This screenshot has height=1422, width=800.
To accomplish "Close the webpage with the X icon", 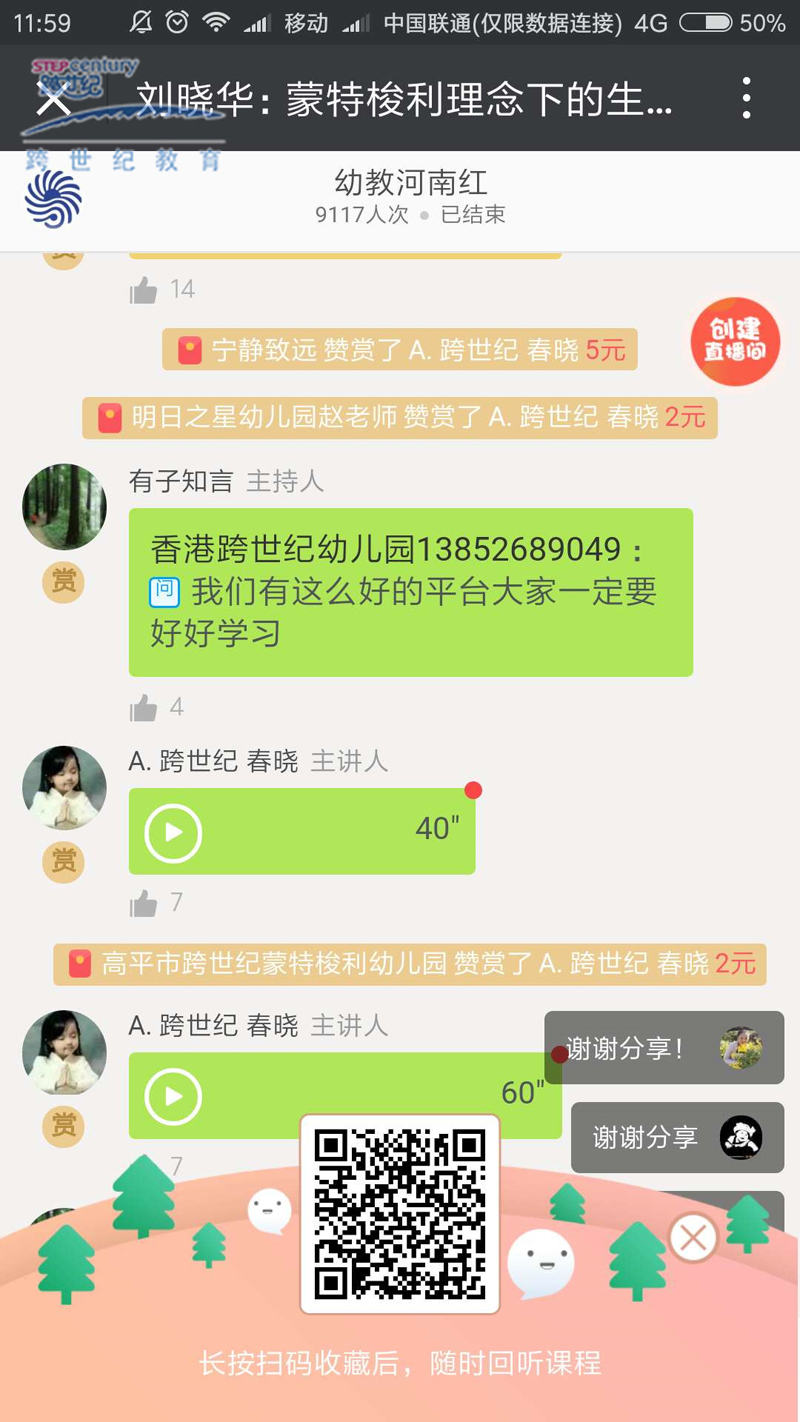I will pyautogui.click(x=53, y=98).
